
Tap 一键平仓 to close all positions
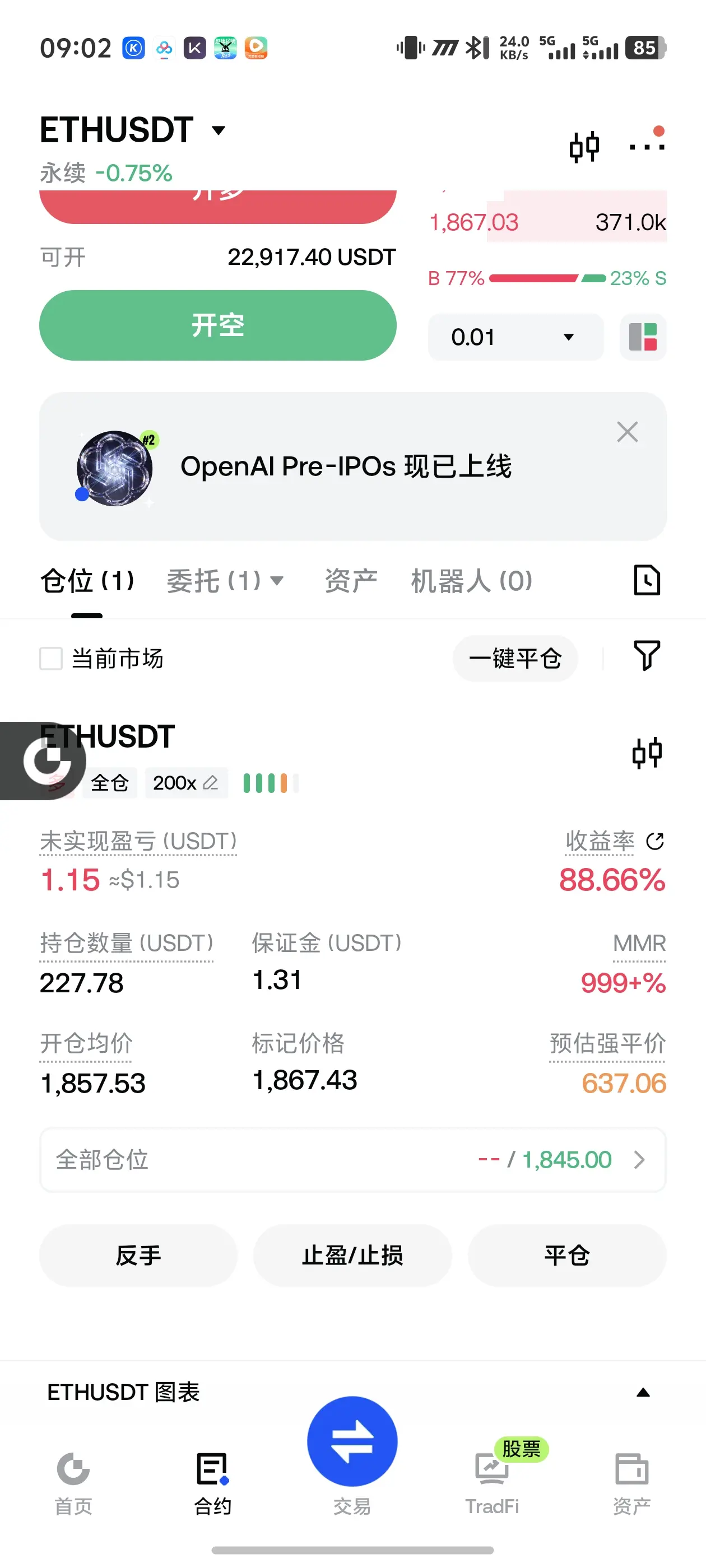[515, 659]
